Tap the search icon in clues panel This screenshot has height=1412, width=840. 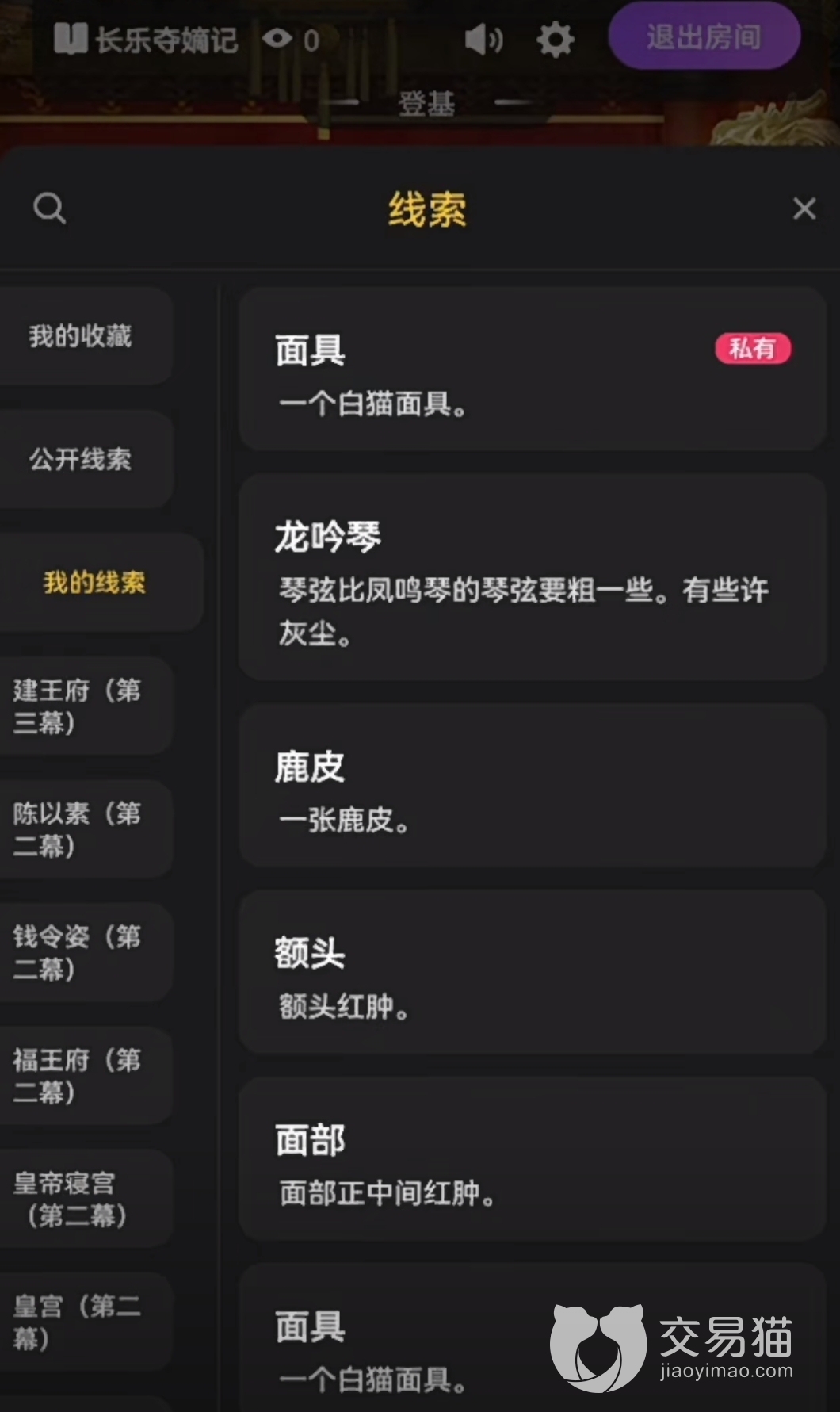pos(49,209)
